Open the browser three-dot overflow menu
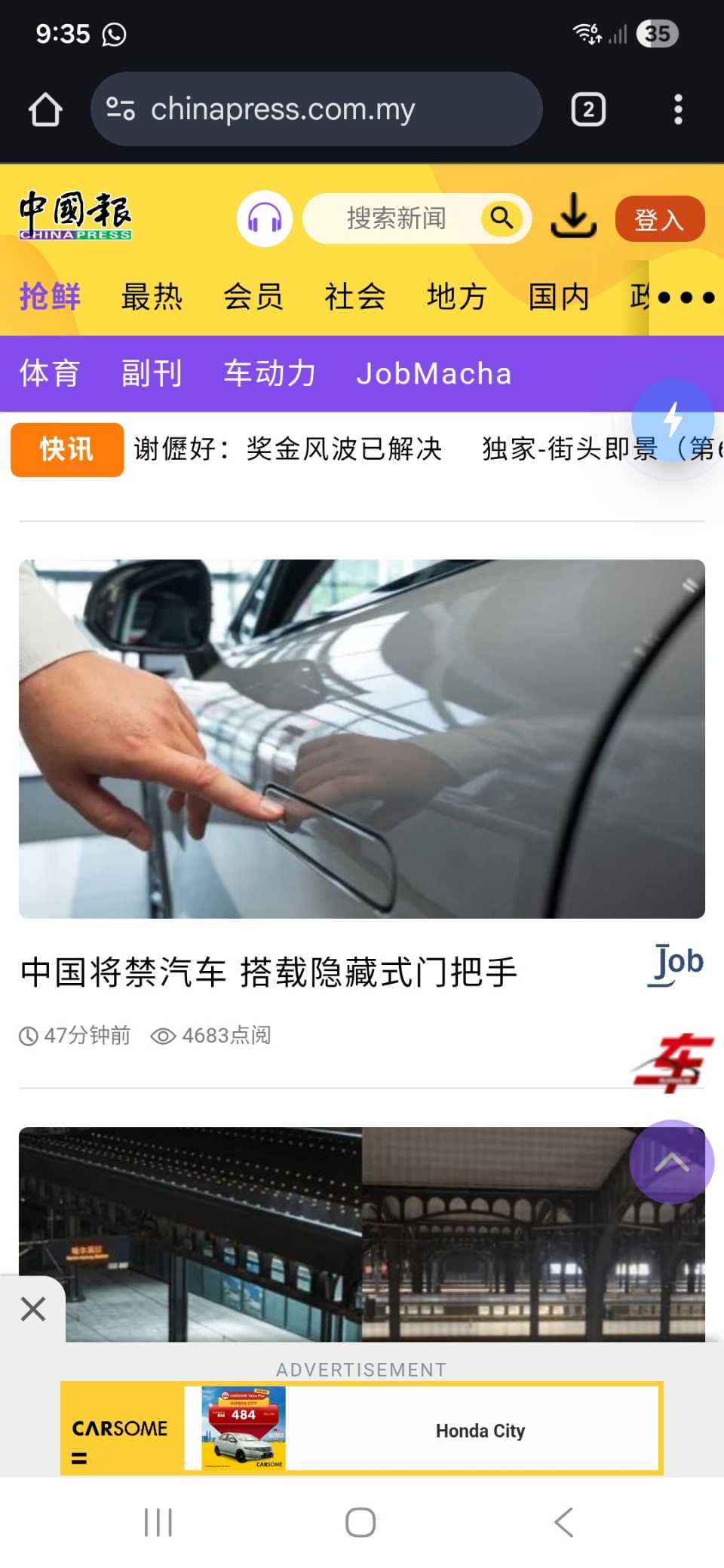This screenshot has width=724, height=1568. [678, 110]
